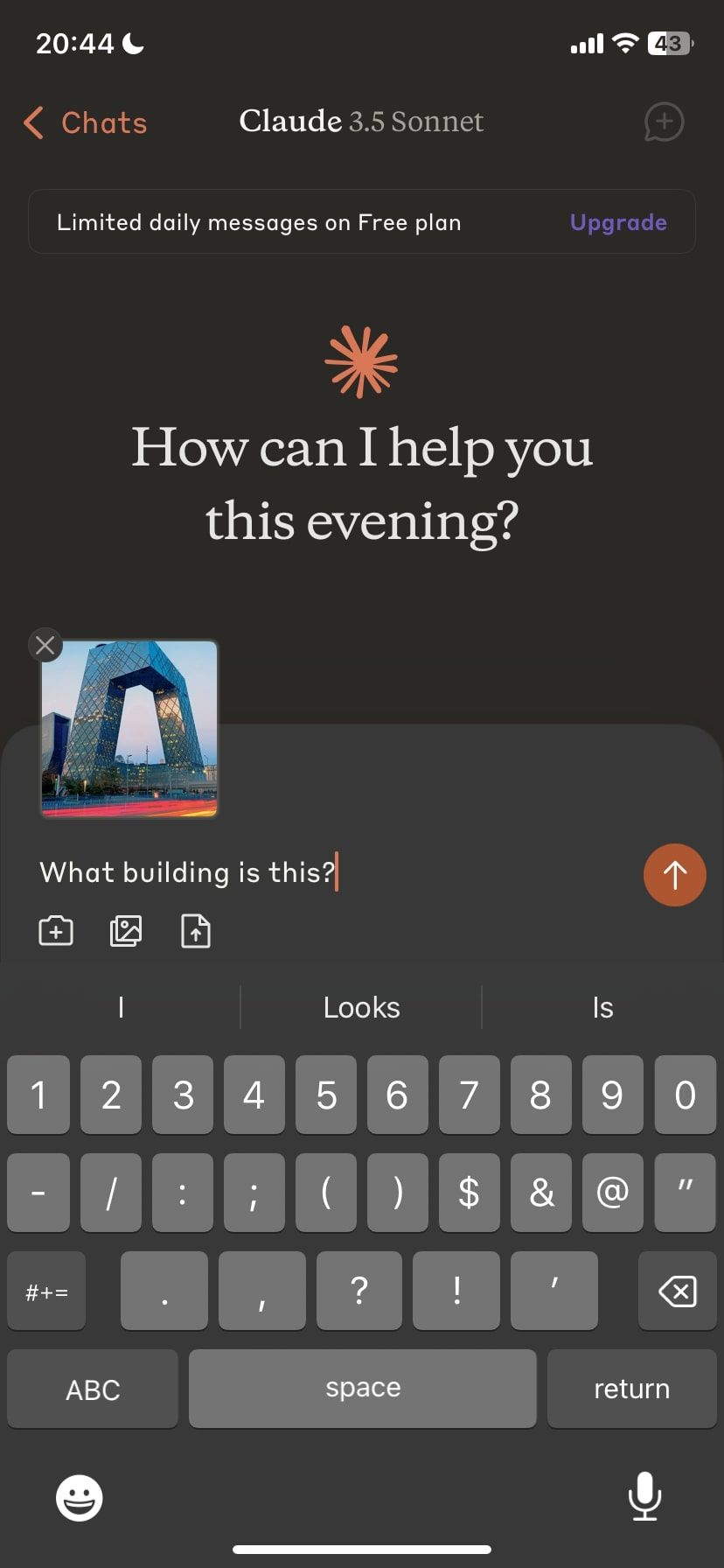Go back to Chats
724x1568 pixels.
click(x=85, y=122)
